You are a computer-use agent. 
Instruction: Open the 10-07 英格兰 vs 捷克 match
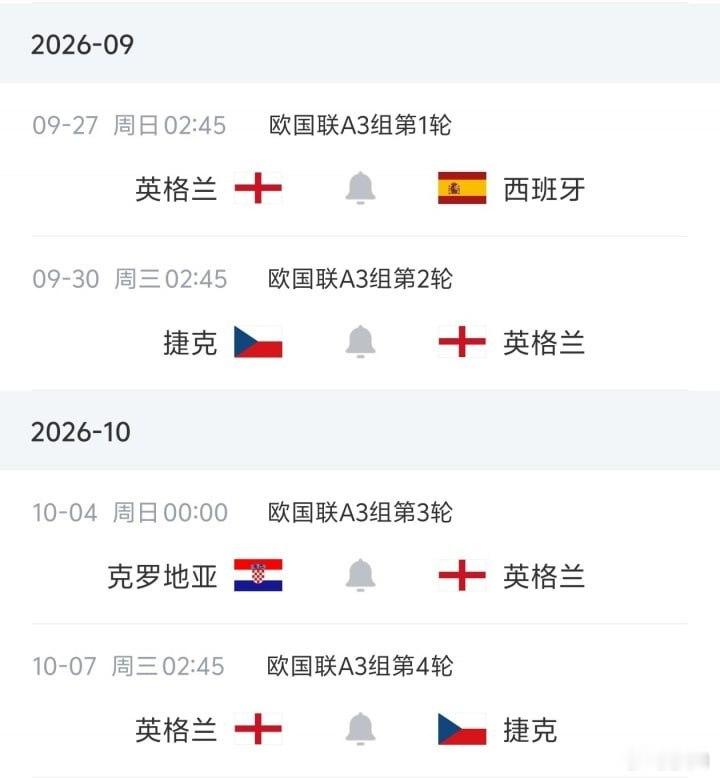360,701
